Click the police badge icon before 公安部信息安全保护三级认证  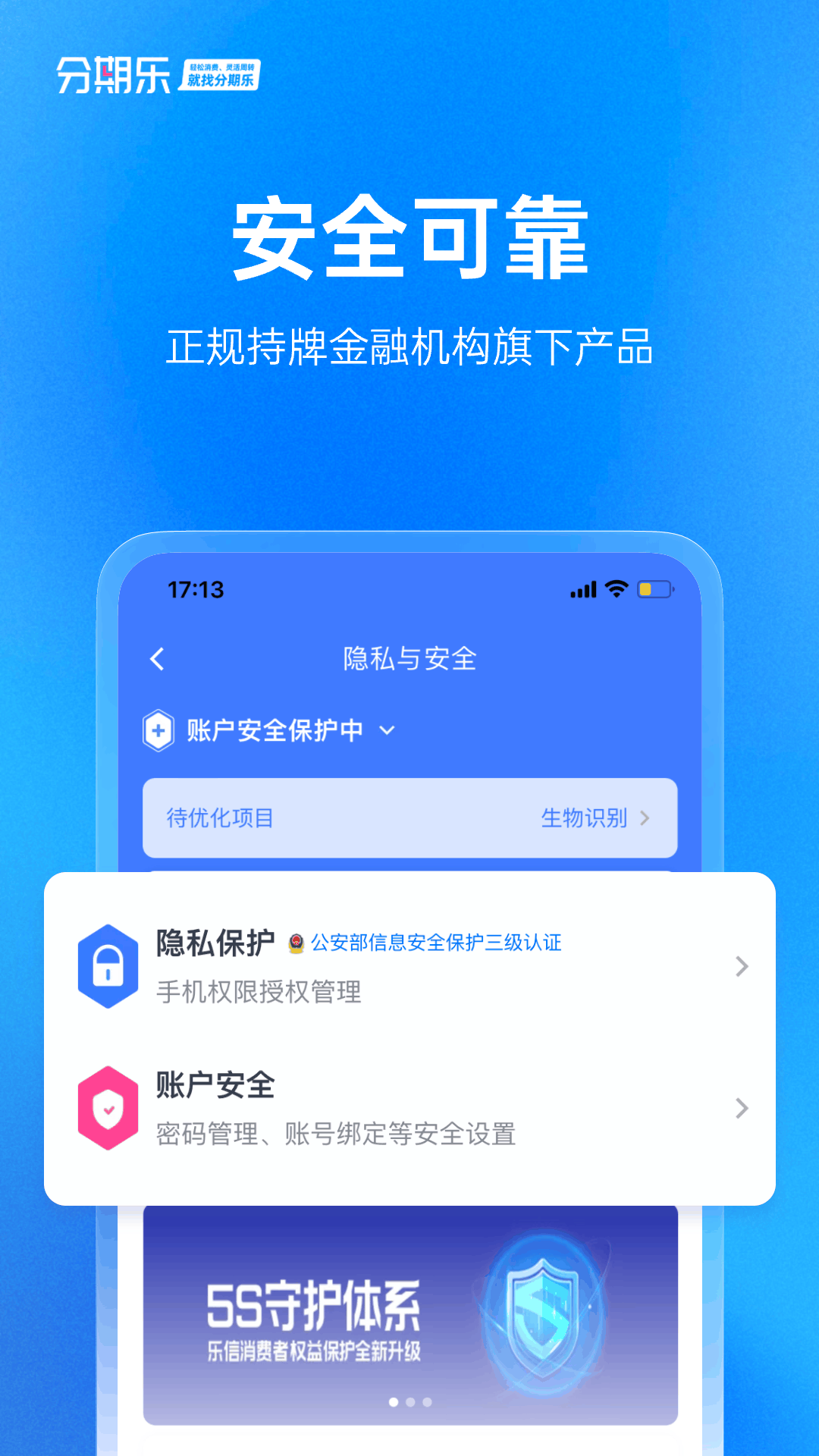coord(297,943)
